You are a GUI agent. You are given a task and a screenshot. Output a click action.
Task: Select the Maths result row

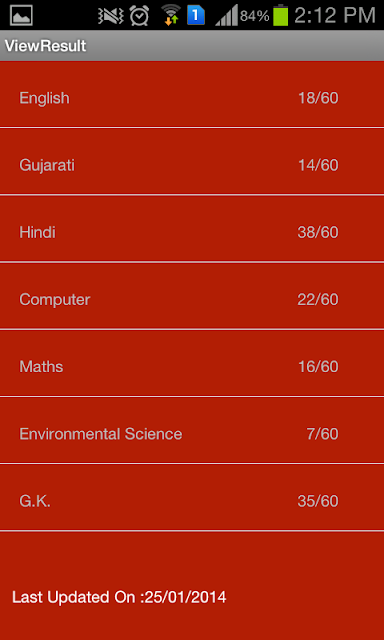point(192,363)
